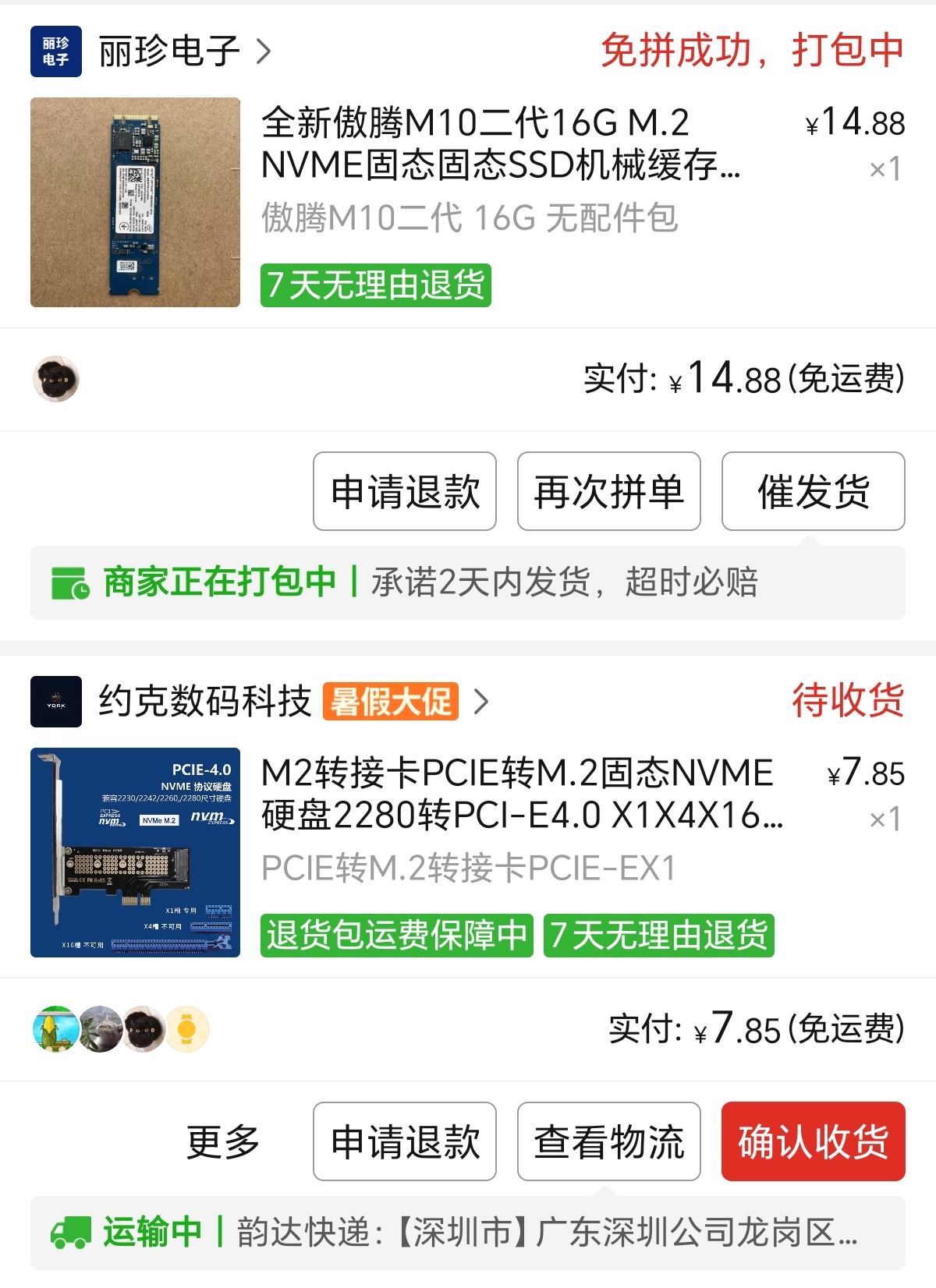936x1288 pixels.
Task: Tap 再次拼单 for the 傲腾M10 order
Action: 608,492
